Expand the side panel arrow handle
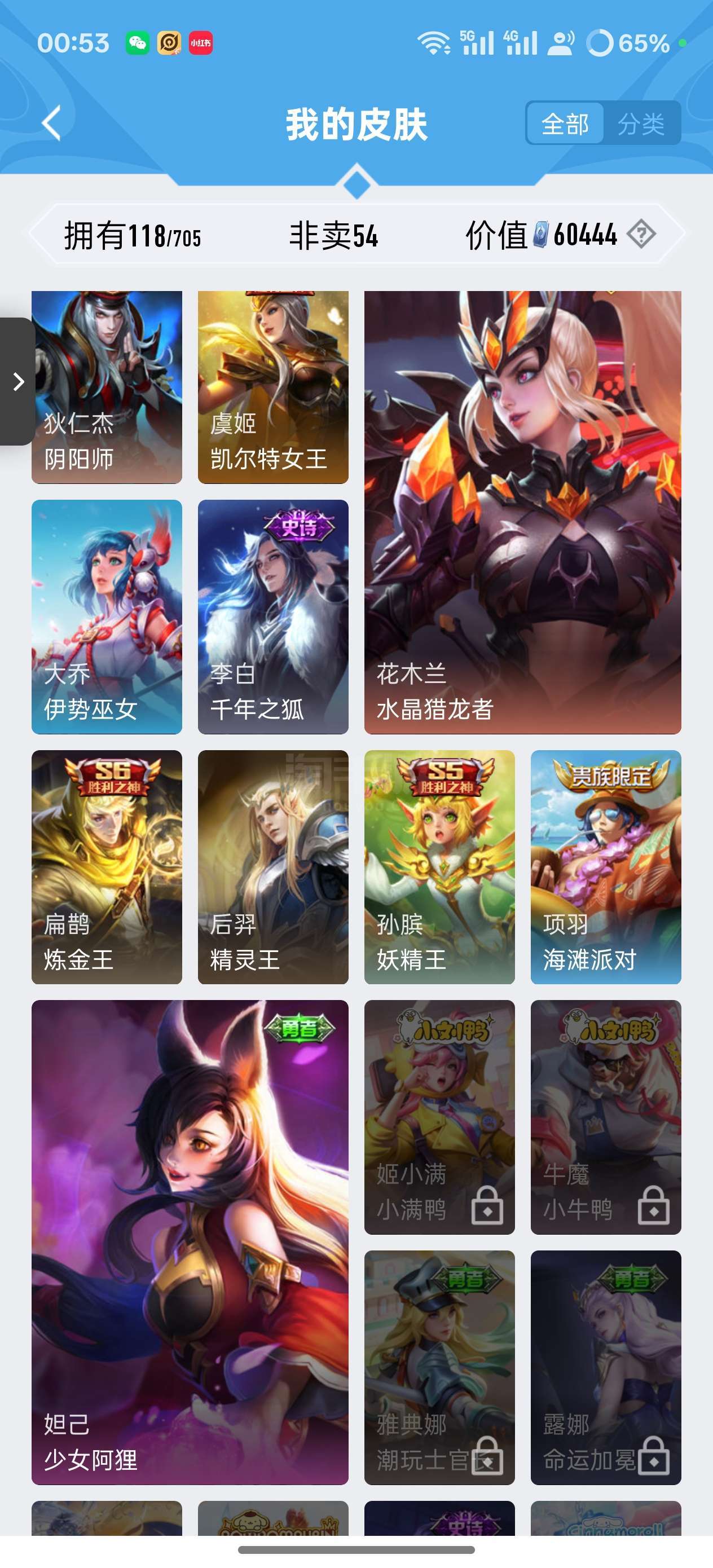Screen dimensions: 713x1568 click(x=17, y=382)
